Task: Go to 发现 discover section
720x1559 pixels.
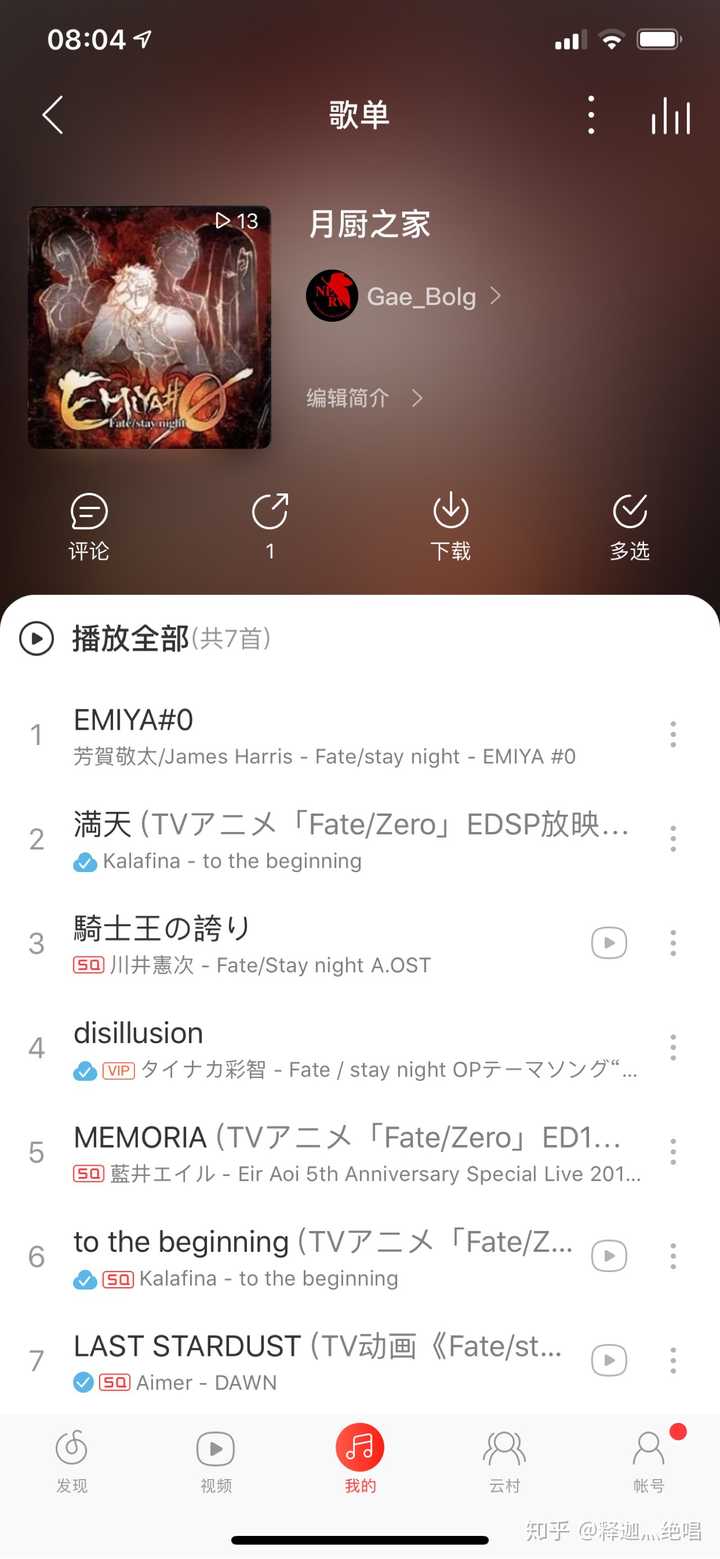Action: pos(71,1446)
